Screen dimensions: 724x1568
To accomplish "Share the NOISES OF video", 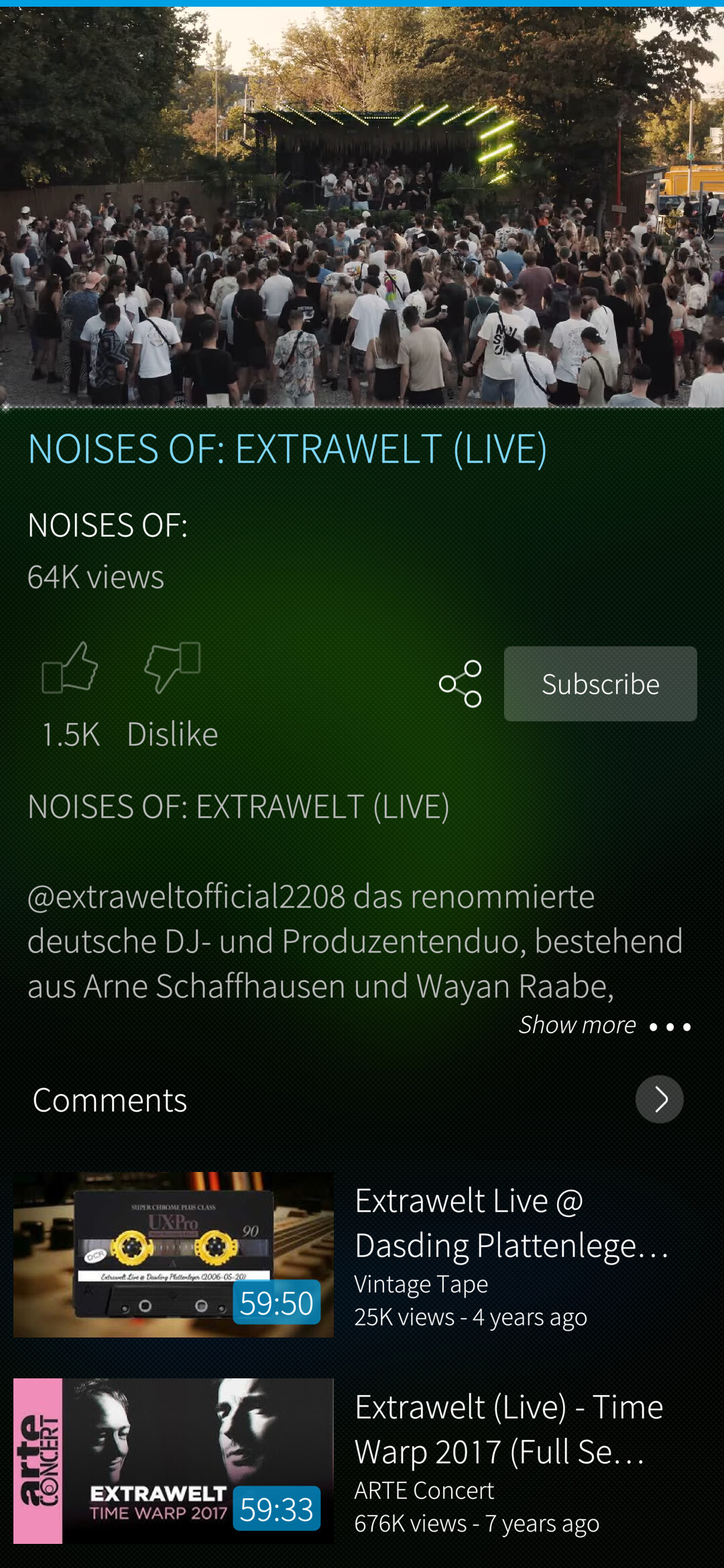I will click(x=461, y=684).
